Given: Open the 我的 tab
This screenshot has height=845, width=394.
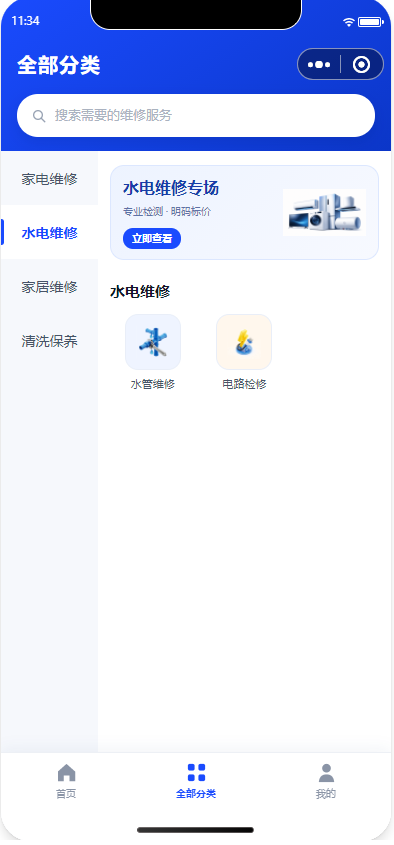Looking at the screenshot, I should [x=326, y=781].
